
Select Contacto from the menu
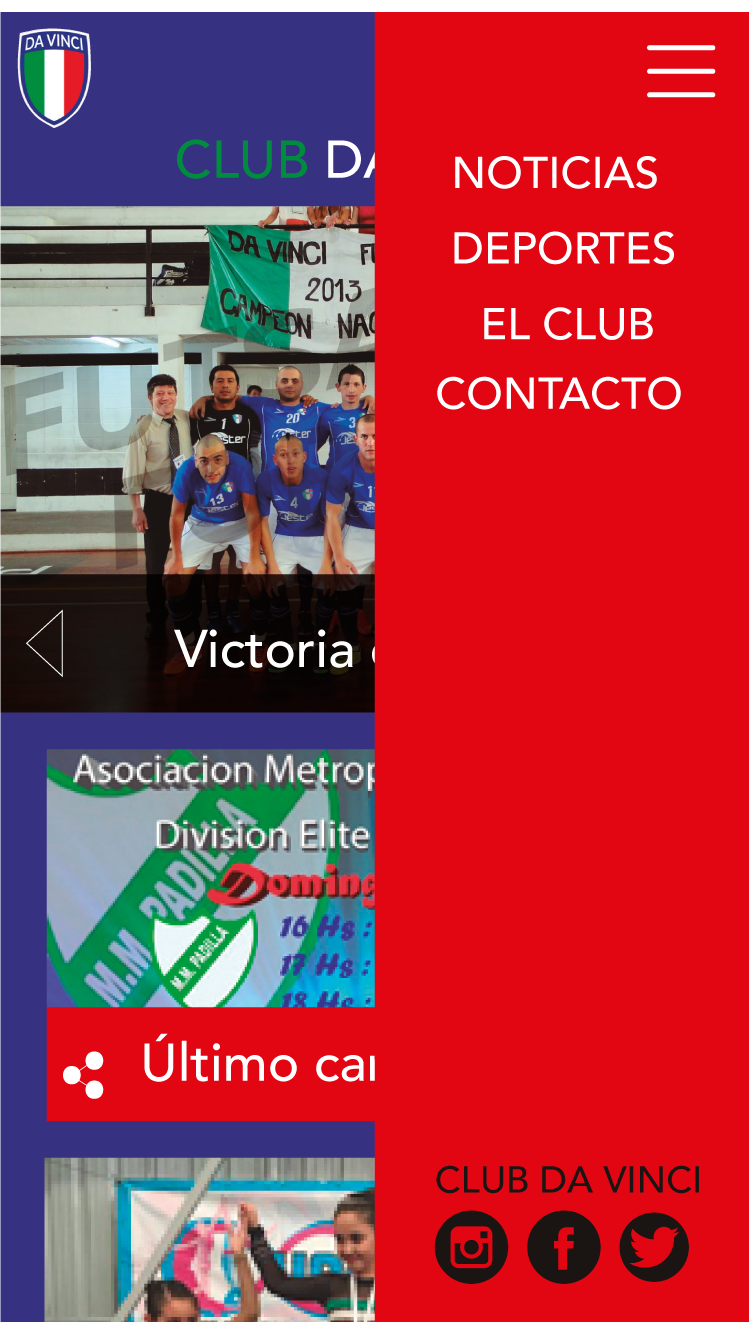(x=558, y=394)
